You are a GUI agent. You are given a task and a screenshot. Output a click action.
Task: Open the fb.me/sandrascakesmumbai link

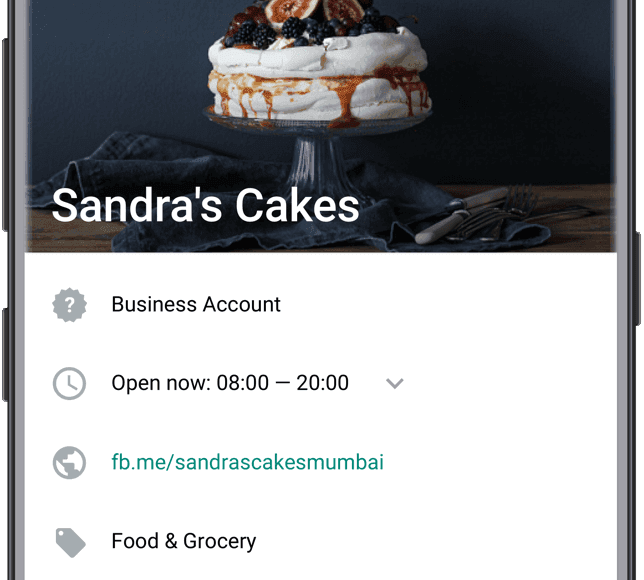click(247, 462)
